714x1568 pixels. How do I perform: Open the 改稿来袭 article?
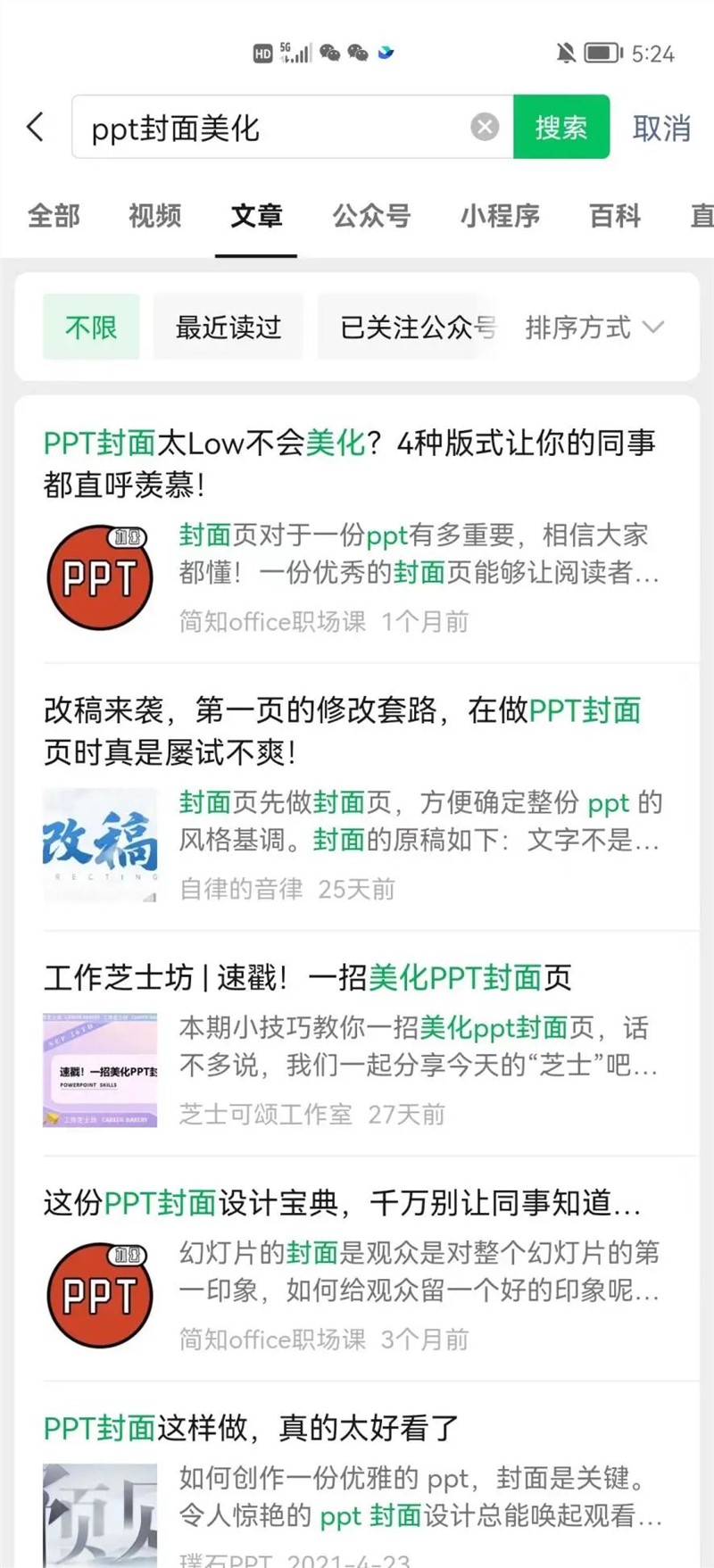click(x=343, y=731)
